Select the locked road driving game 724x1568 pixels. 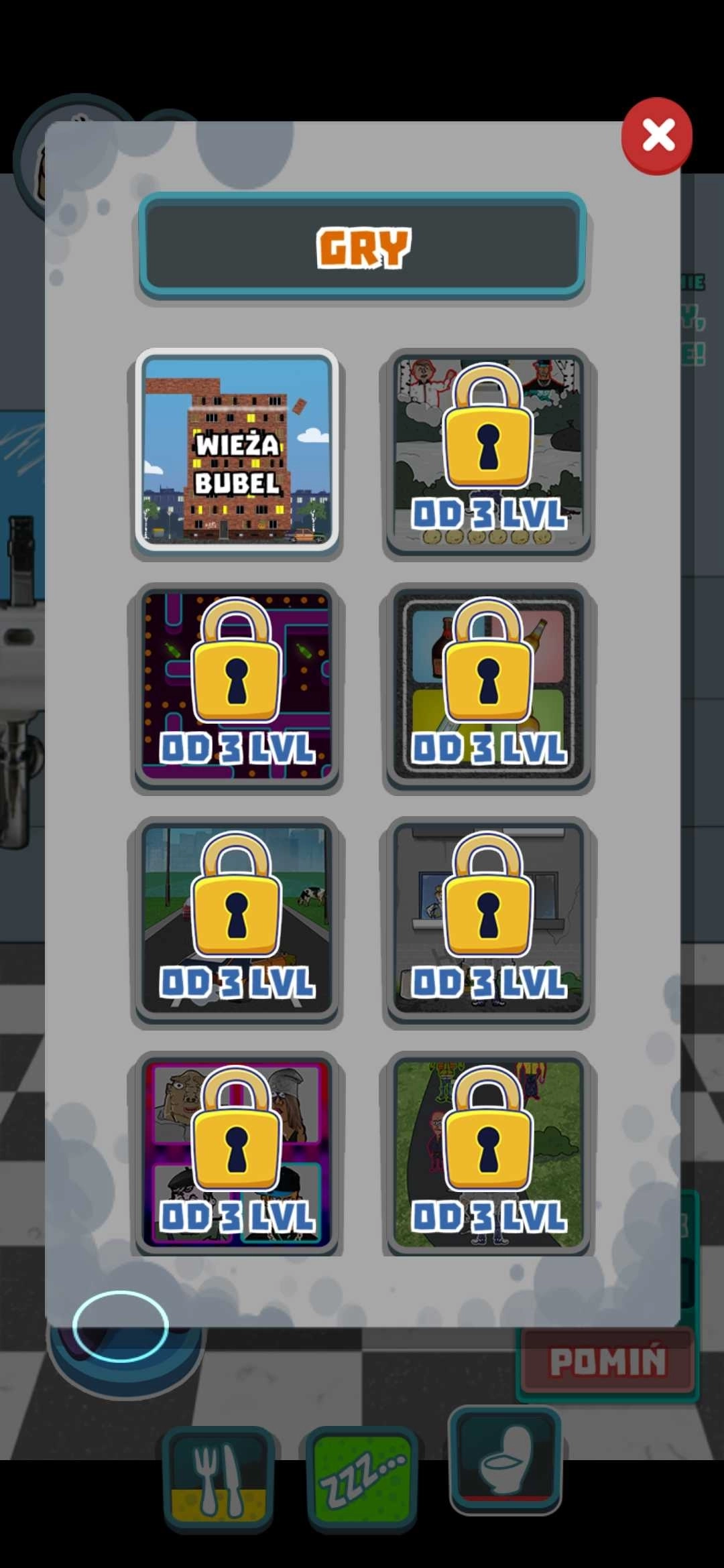point(237,919)
